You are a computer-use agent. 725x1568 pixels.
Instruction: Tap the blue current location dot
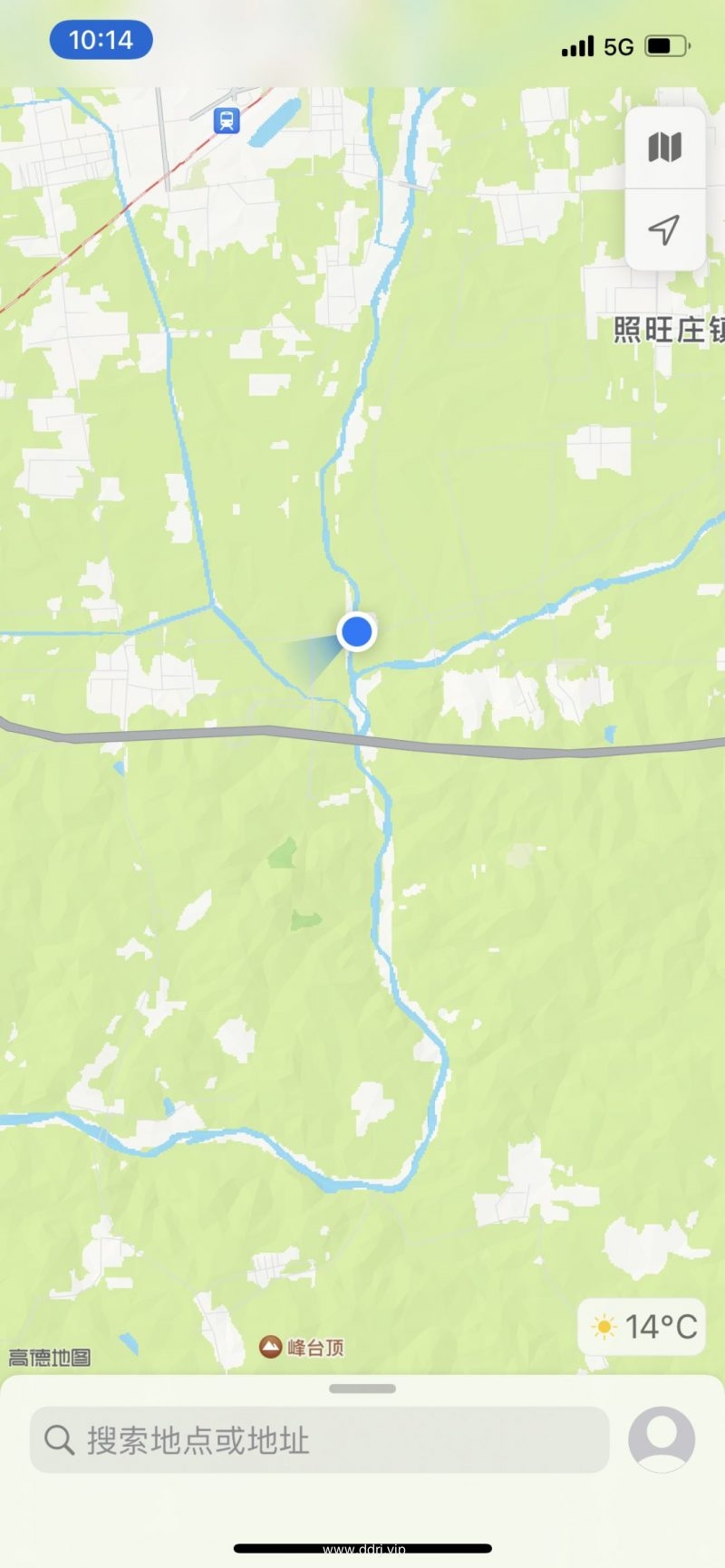pos(357,630)
